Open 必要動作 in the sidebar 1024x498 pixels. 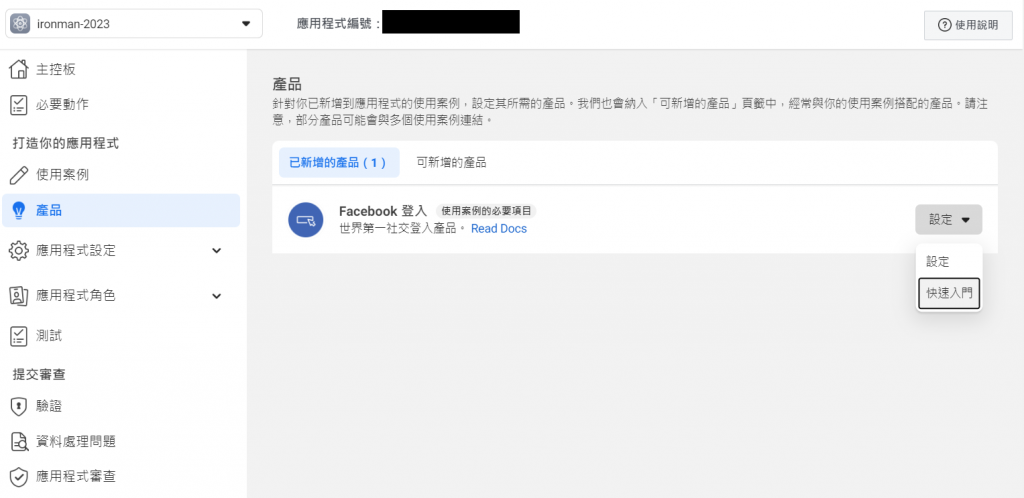[x=62, y=104]
